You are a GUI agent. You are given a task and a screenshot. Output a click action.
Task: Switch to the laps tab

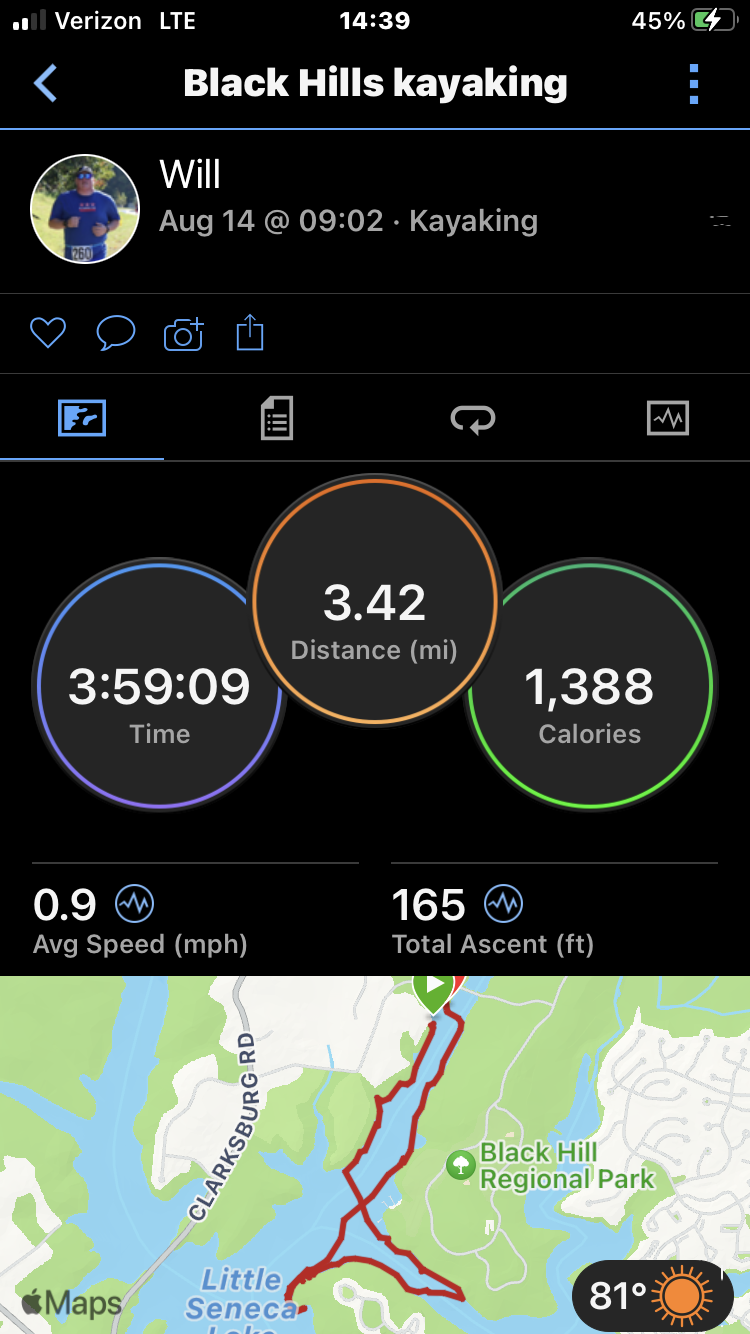[472, 419]
